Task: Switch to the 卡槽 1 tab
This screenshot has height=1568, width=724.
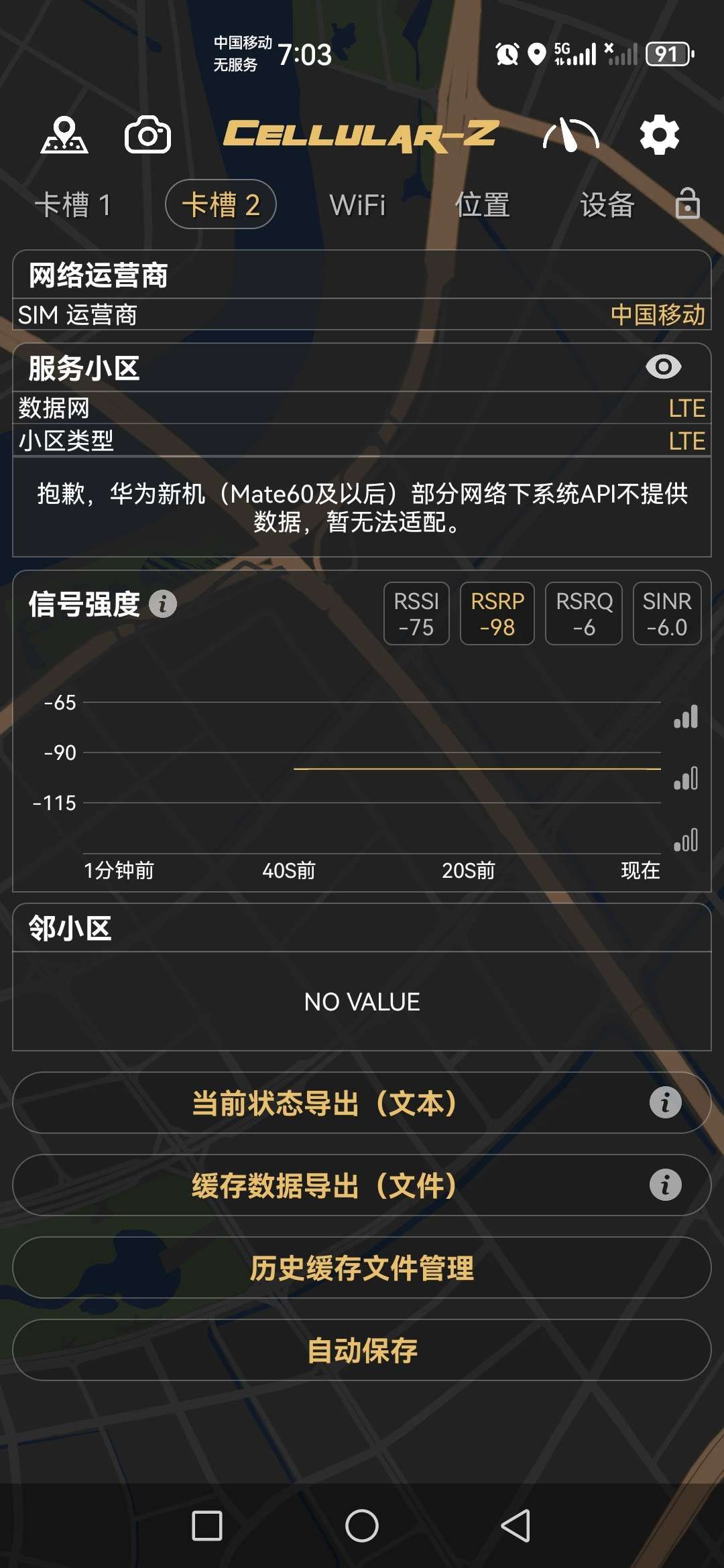Action: [72, 204]
